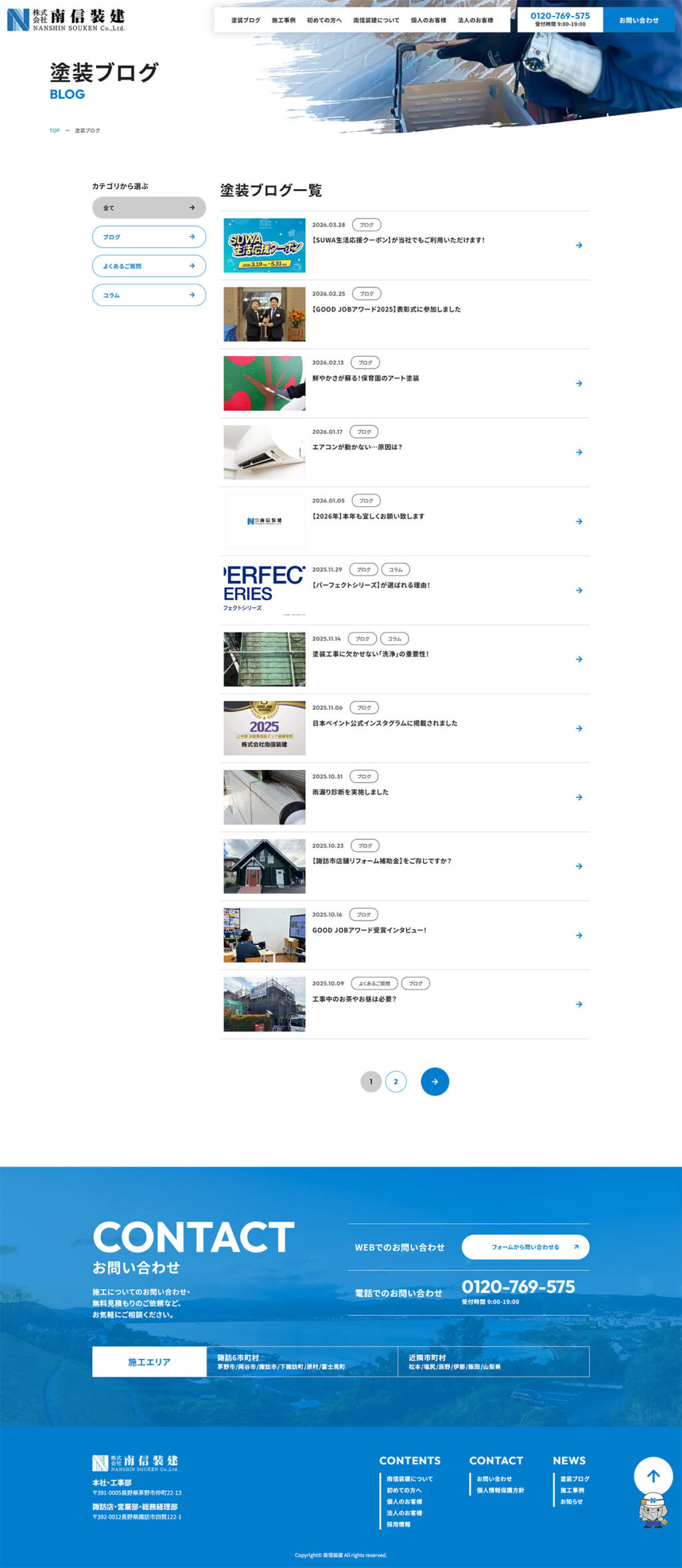Tap the next page arrow button
This screenshot has height=1568, width=682.
[x=434, y=1081]
